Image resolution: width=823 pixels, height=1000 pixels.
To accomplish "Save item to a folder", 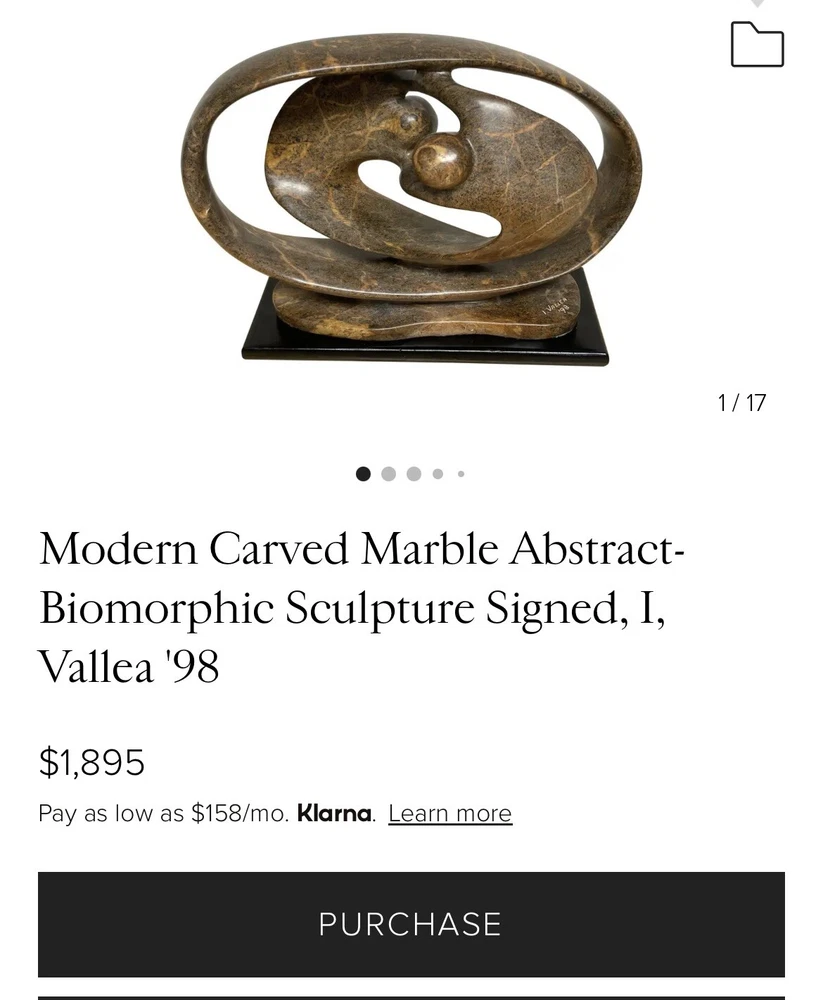I will (757, 45).
